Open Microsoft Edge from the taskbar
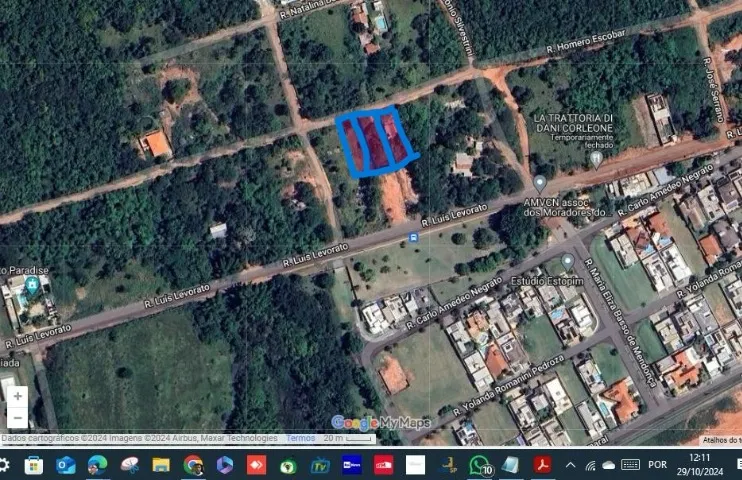 [97, 465]
